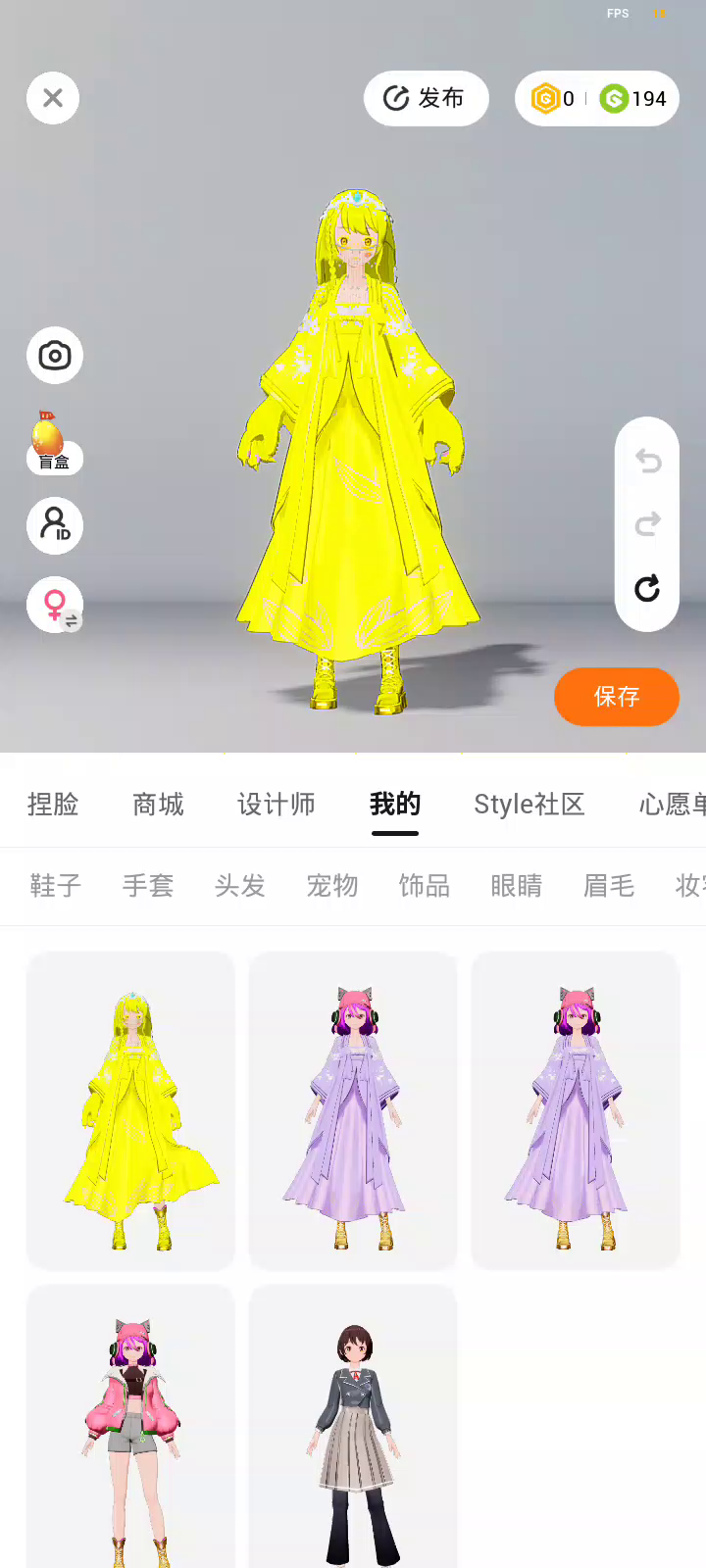Browse the 宠物 pets category
This screenshot has width=706, height=1568.
pos(332,886)
